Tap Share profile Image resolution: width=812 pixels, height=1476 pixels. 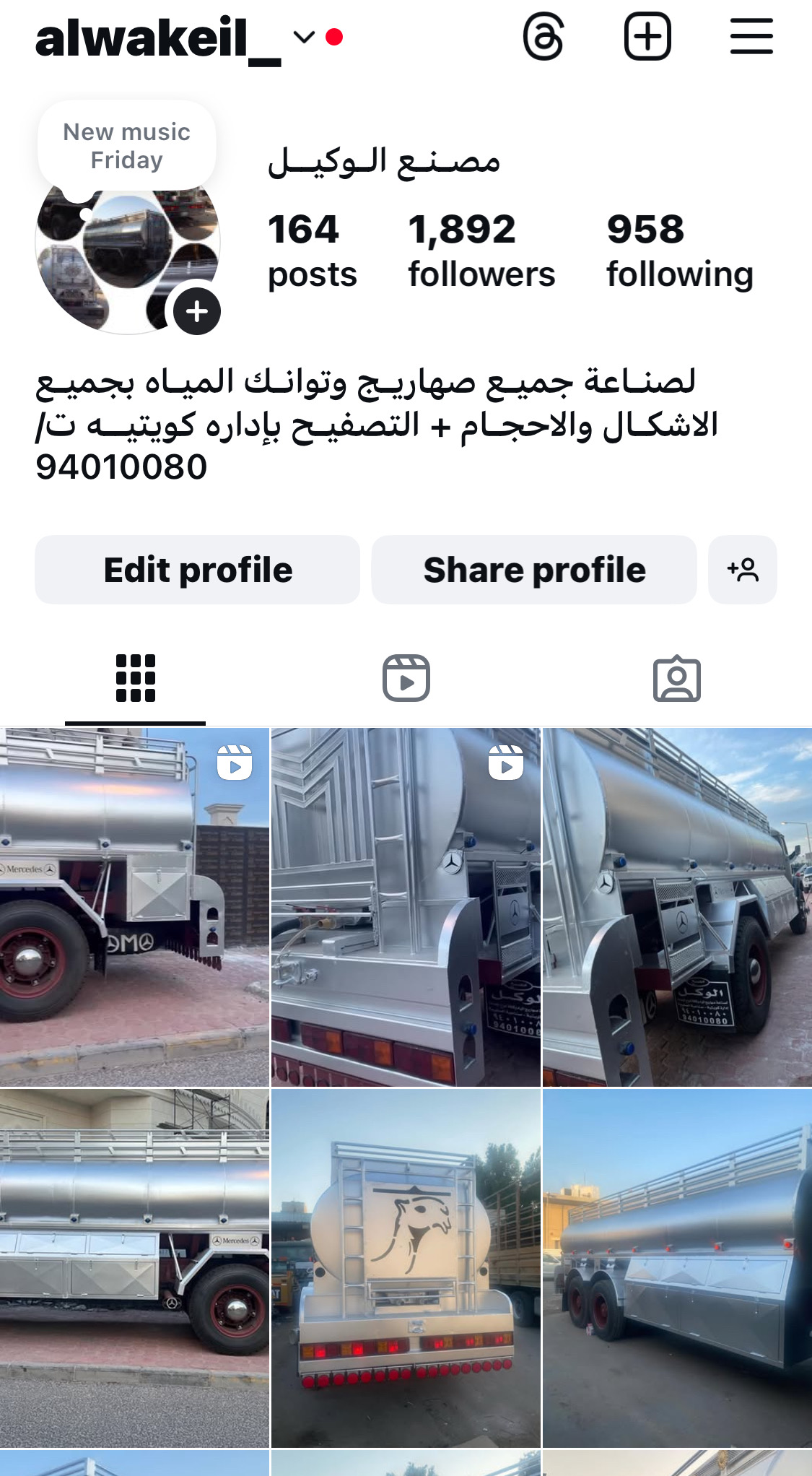pyautogui.click(x=534, y=570)
